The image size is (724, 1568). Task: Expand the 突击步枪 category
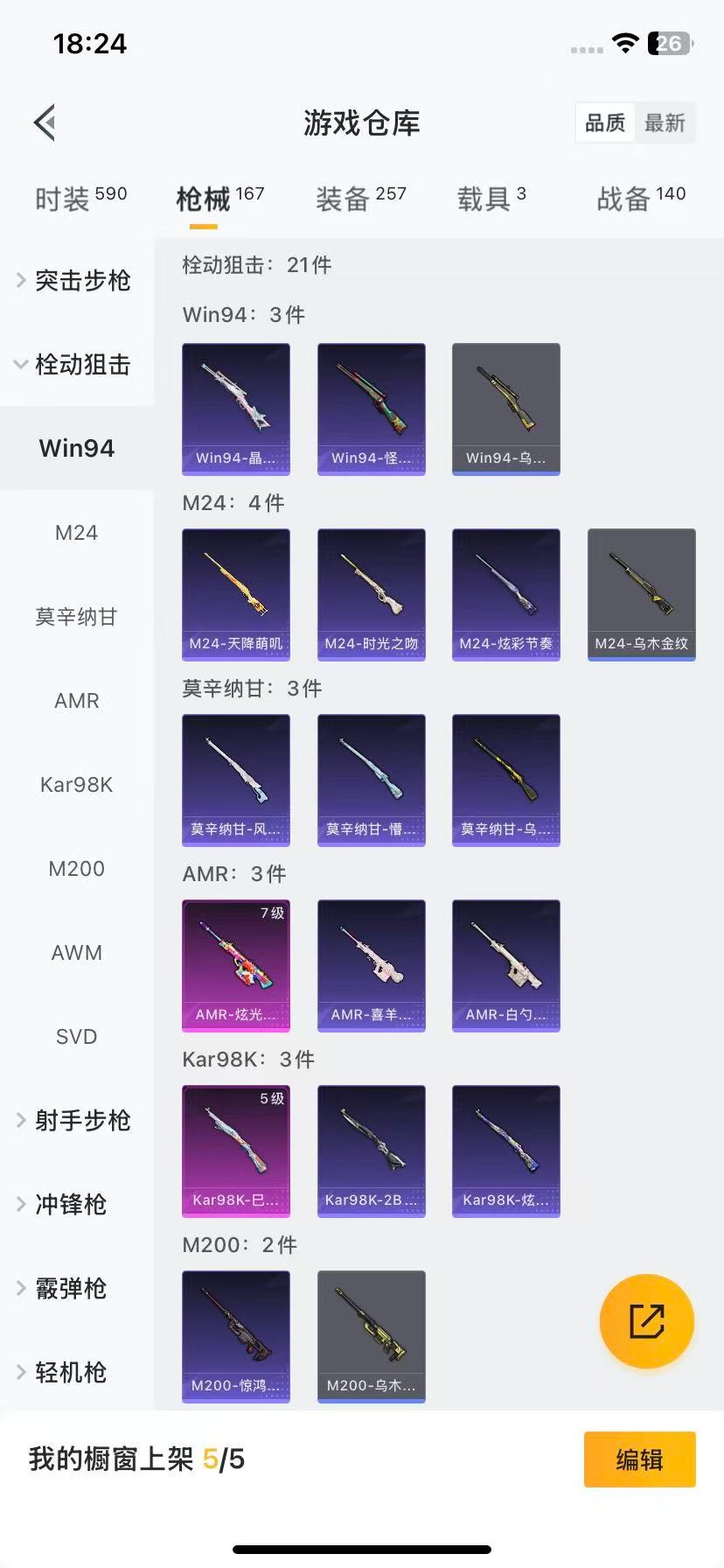click(x=81, y=280)
